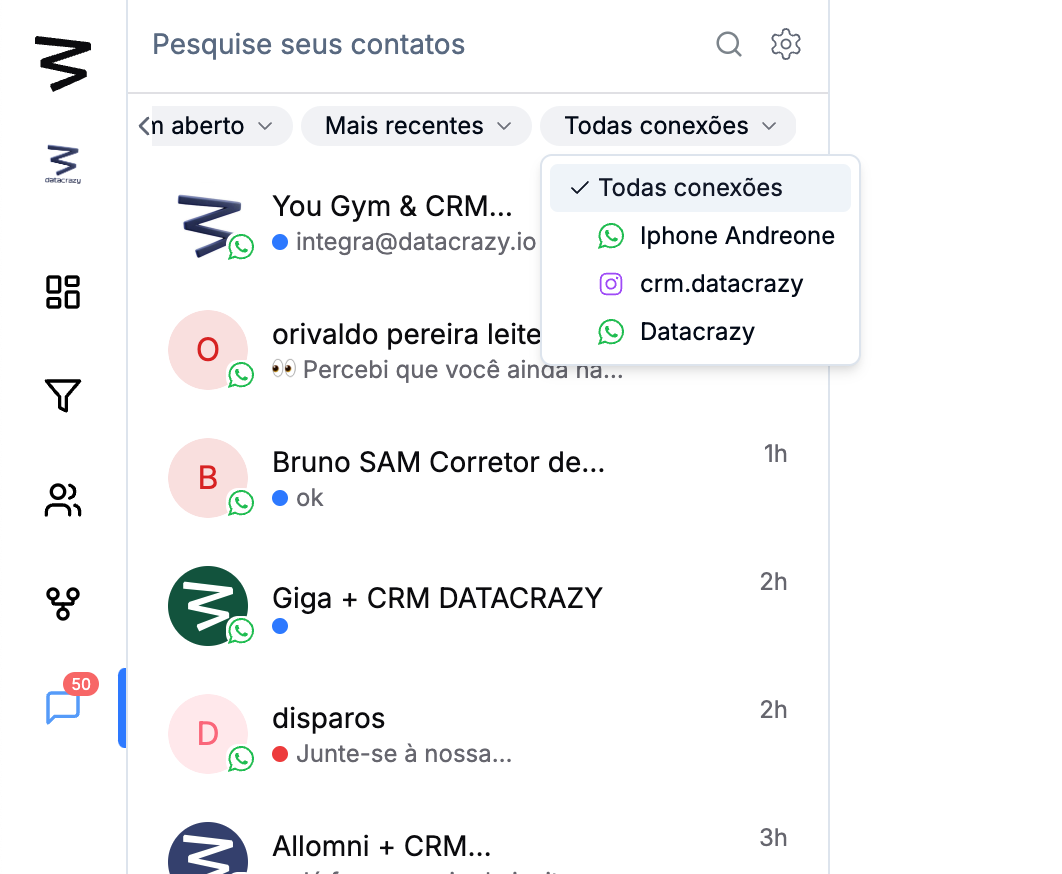
Task: Open the chat with You Gym & CRM
Action: [x=392, y=222]
